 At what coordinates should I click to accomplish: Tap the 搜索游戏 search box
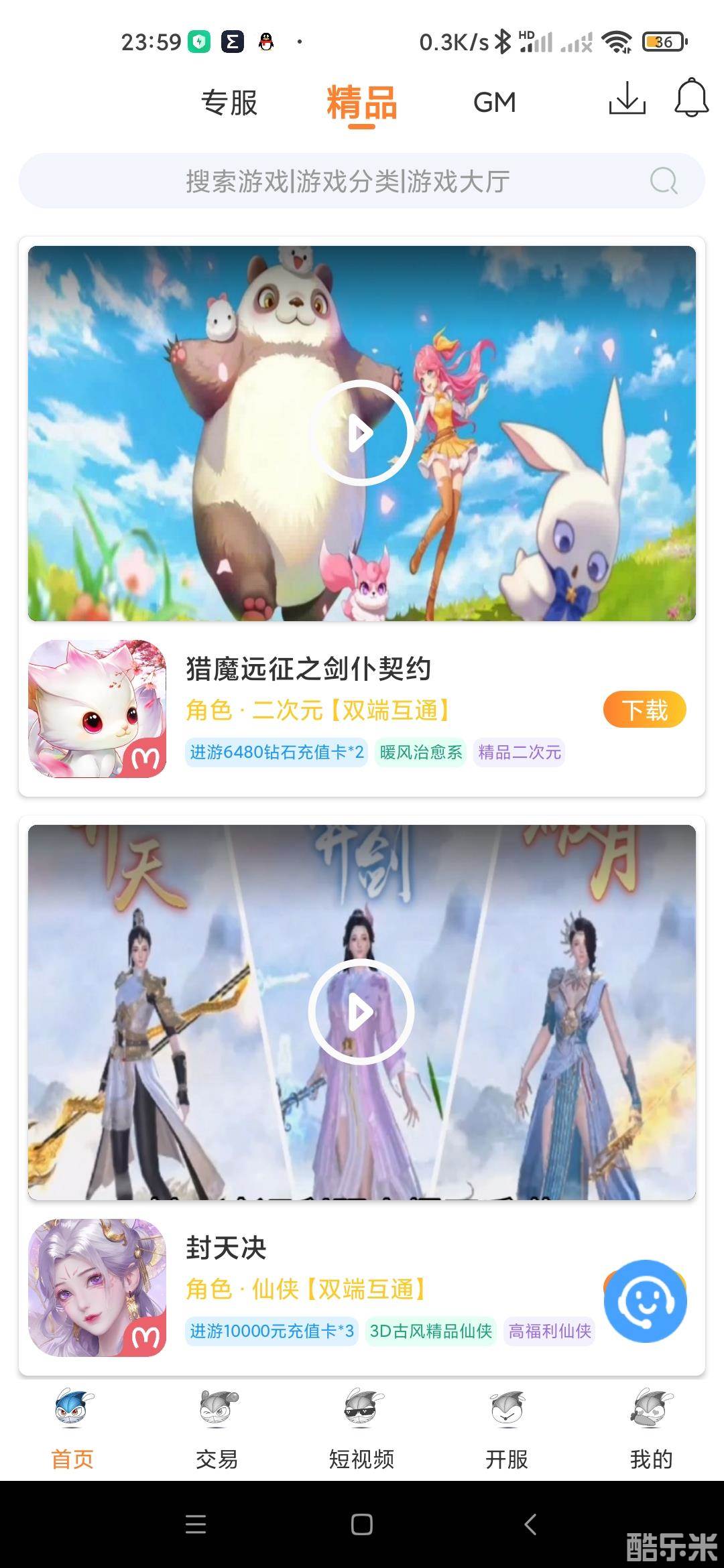[347, 182]
